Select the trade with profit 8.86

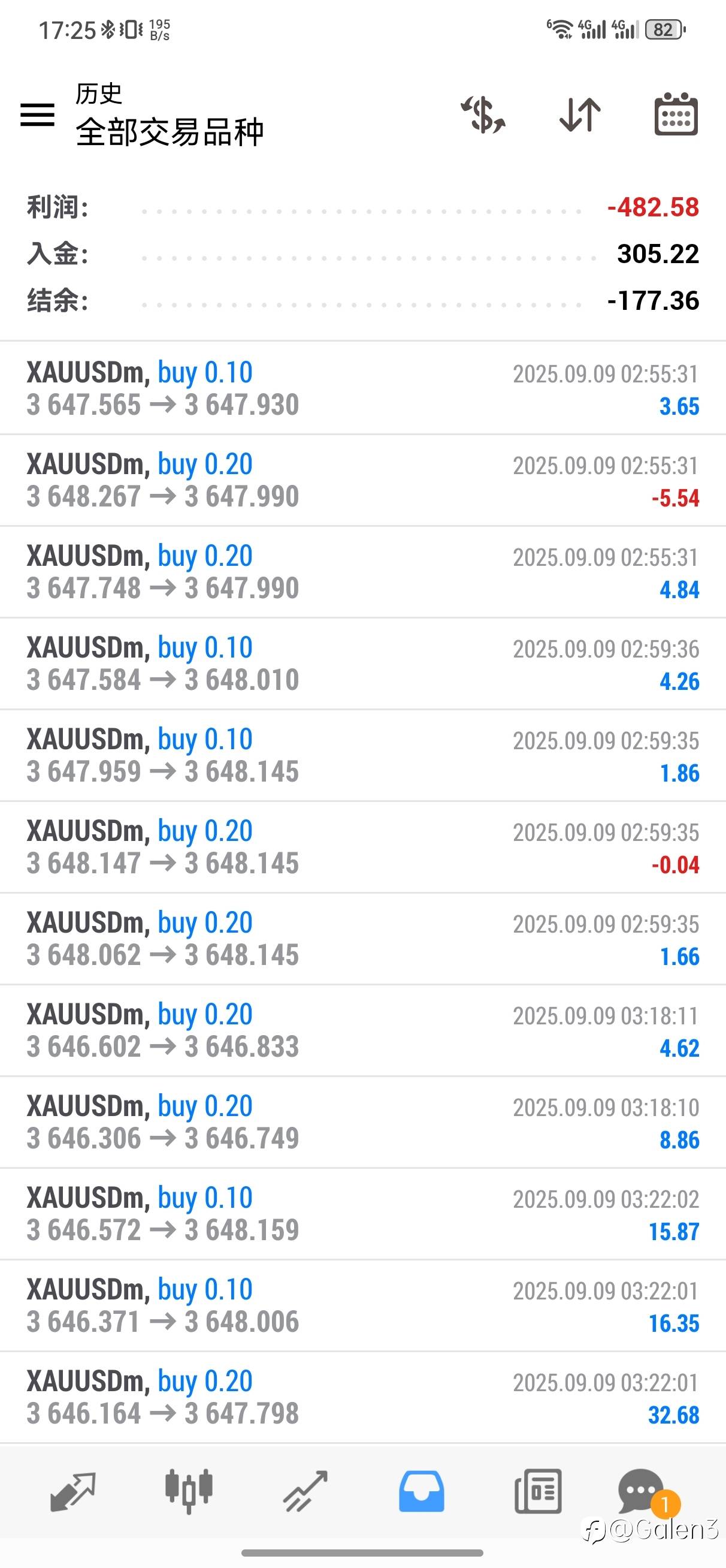click(x=362, y=1123)
